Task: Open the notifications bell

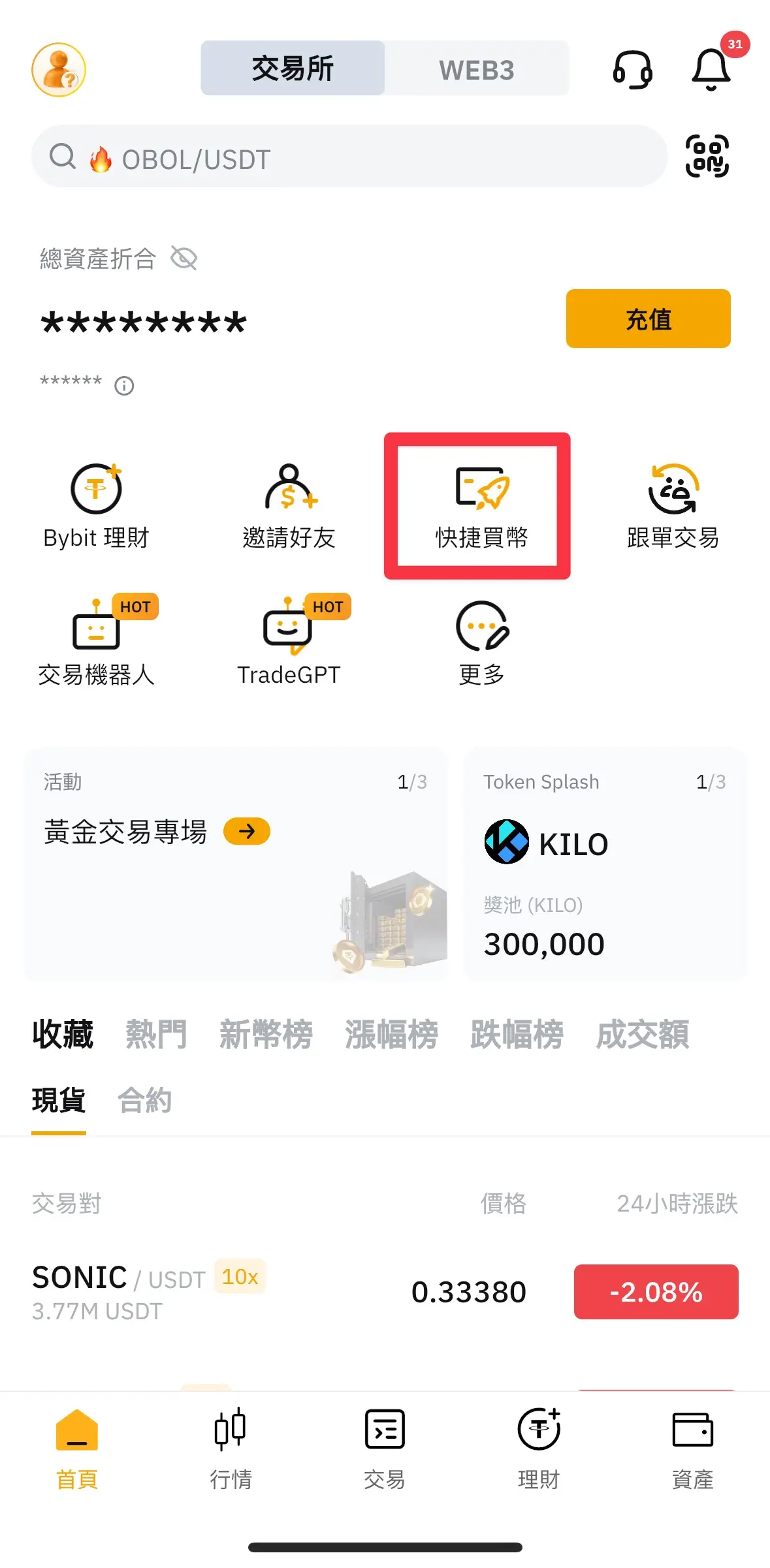Action: [x=711, y=69]
